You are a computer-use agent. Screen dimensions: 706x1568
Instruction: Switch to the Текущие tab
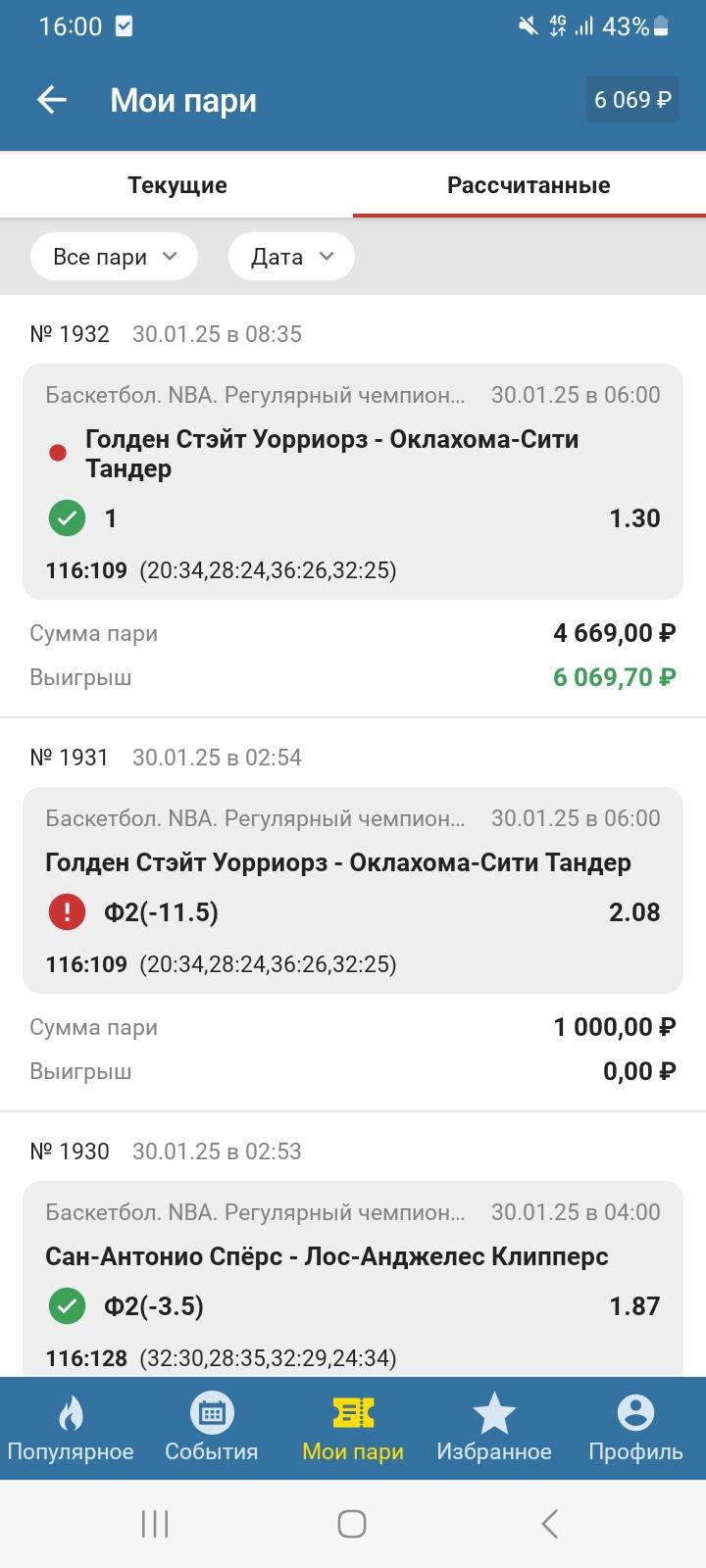coord(176,185)
